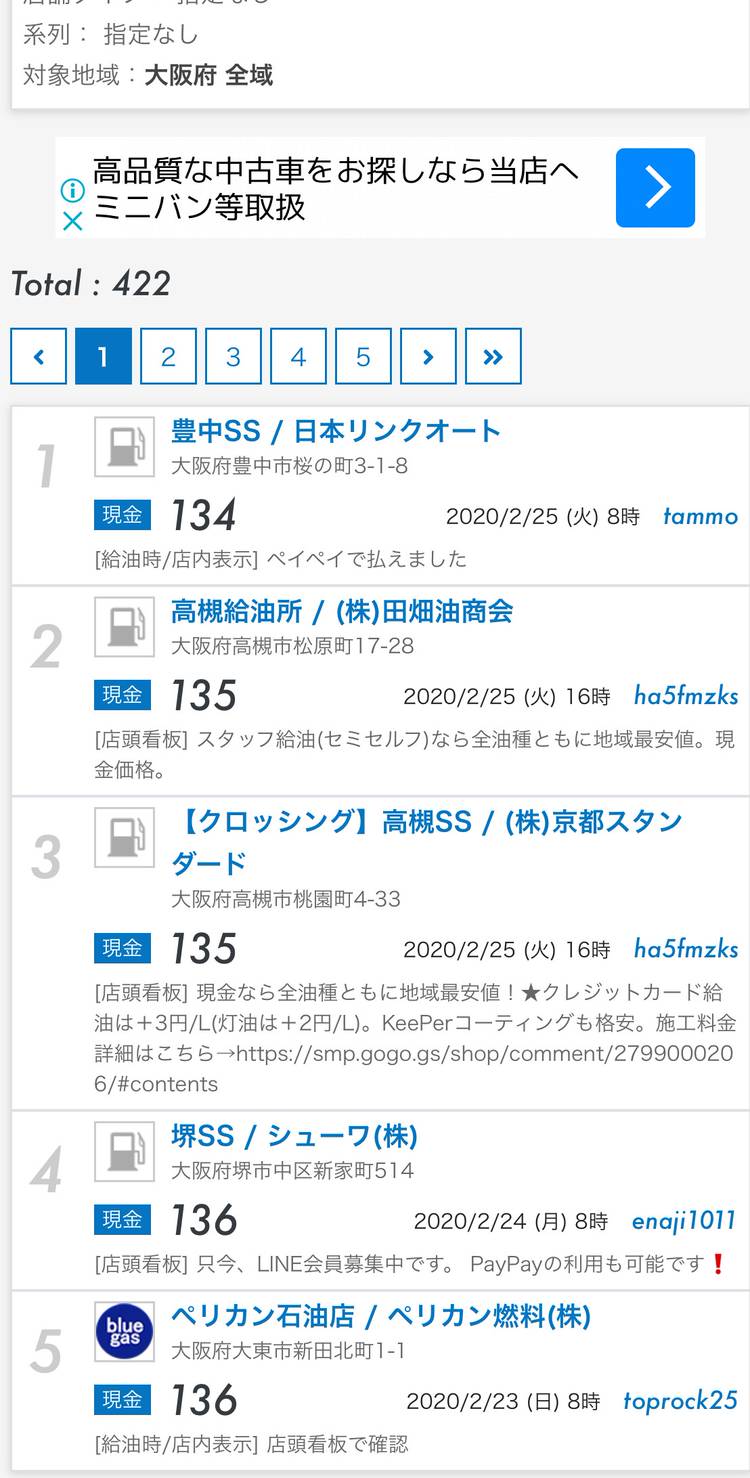This screenshot has height=1478, width=750.
Task: Open 堺SS / シューワ(株) station
Action: click(x=294, y=1137)
